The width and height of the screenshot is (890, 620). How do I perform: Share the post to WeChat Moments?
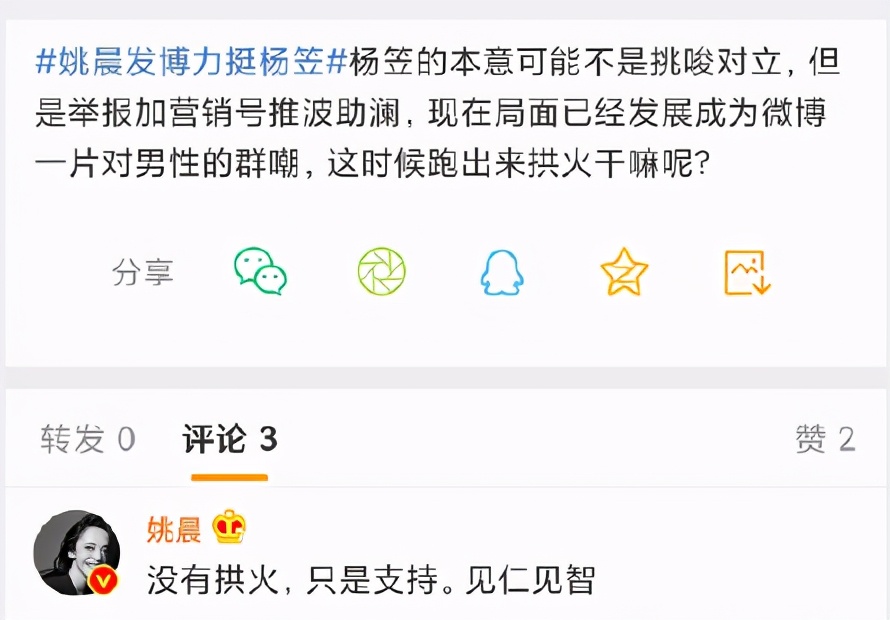tap(382, 272)
